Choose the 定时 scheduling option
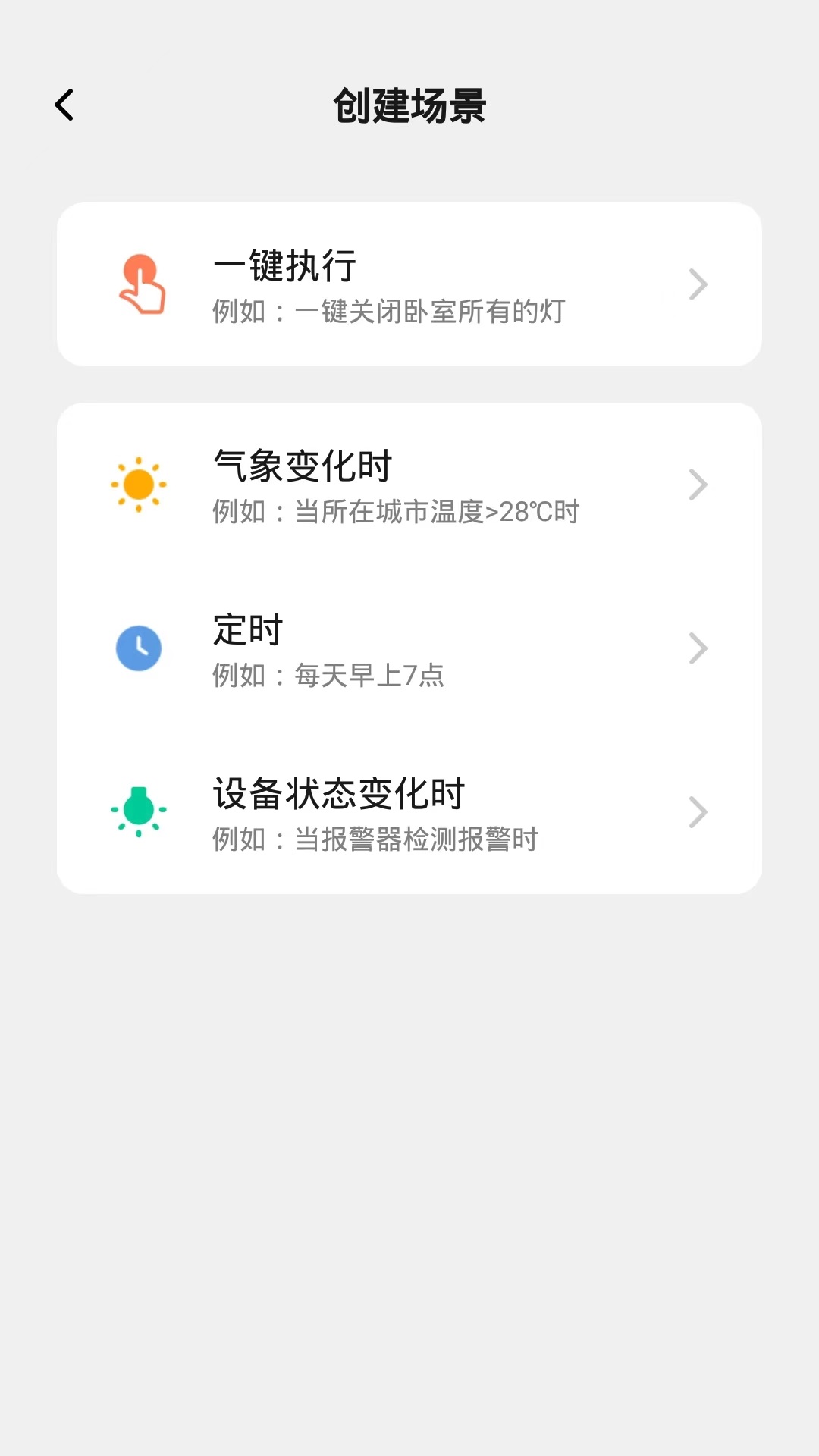The image size is (819, 1456). [x=409, y=648]
